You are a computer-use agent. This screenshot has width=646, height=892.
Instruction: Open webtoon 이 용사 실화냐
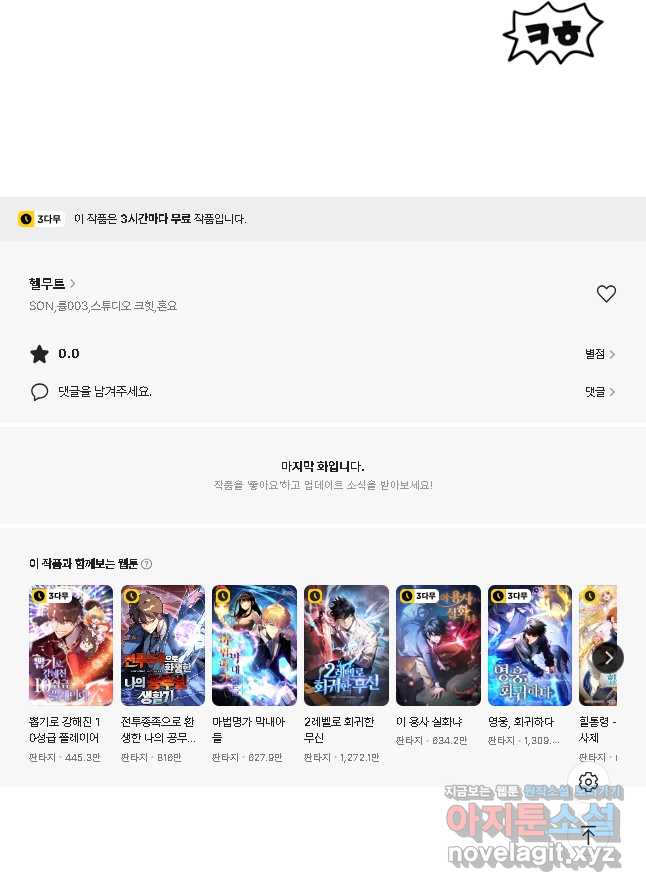[x=438, y=646]
